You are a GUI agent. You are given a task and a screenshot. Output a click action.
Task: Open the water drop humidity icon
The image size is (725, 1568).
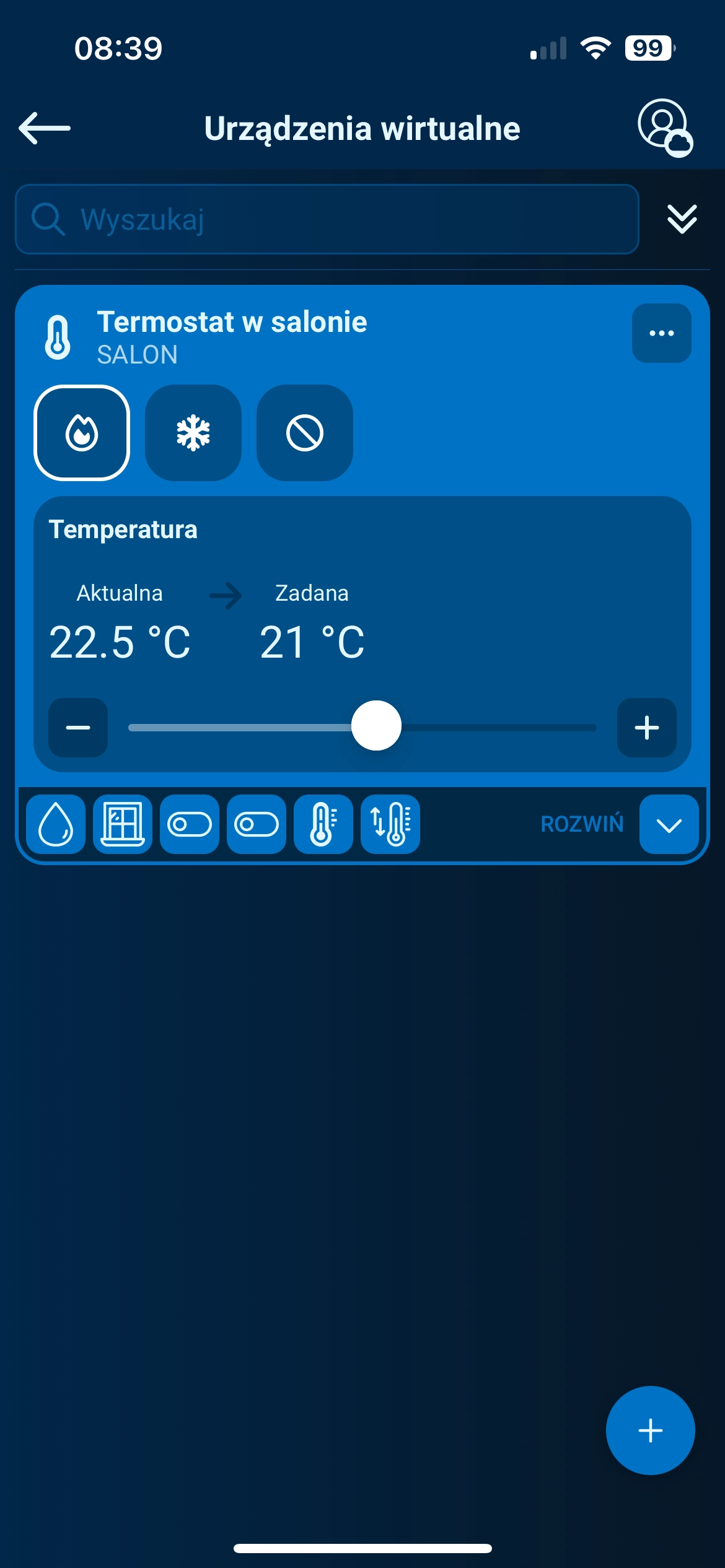tap(56, 824)
